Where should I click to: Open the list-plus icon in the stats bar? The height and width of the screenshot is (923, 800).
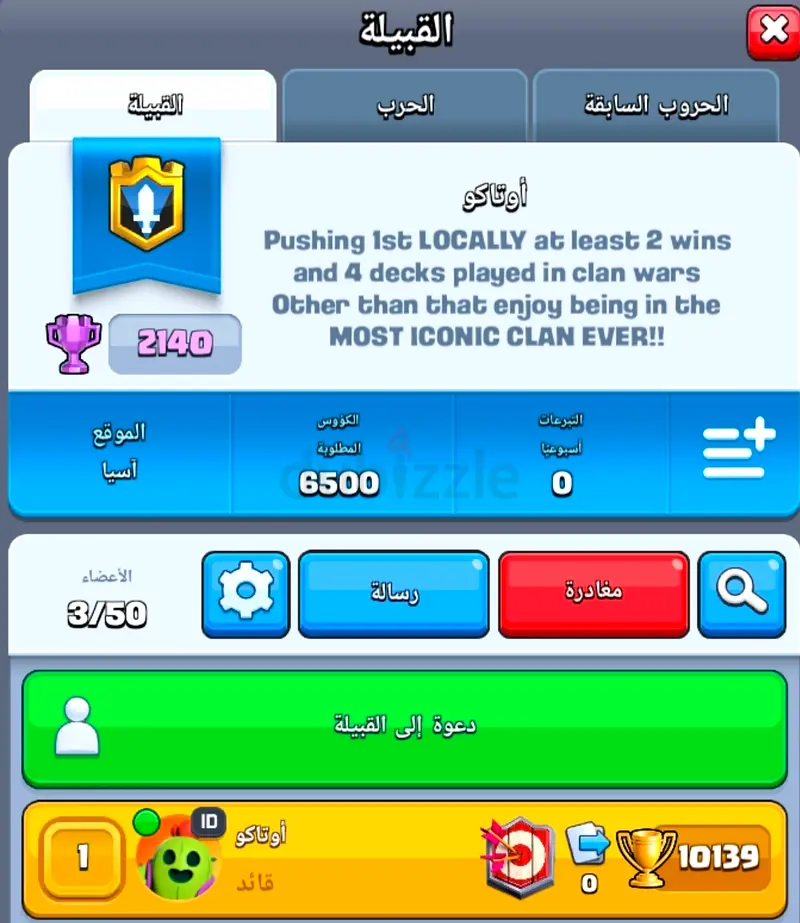738,452
